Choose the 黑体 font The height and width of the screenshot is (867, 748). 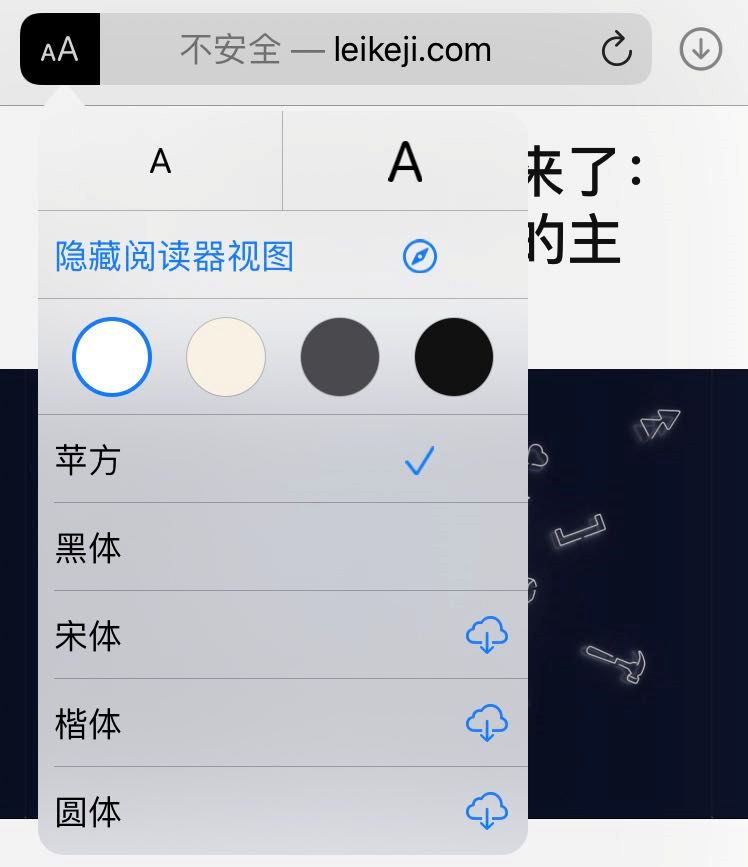[88, 548]
